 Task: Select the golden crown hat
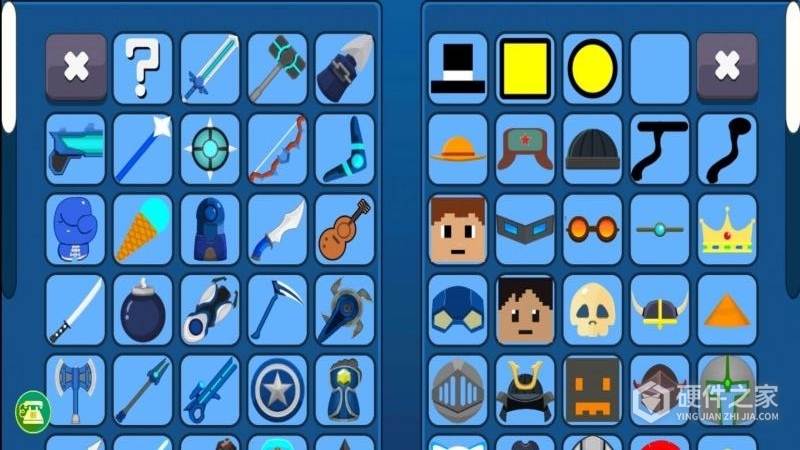[x=727, y=229]
